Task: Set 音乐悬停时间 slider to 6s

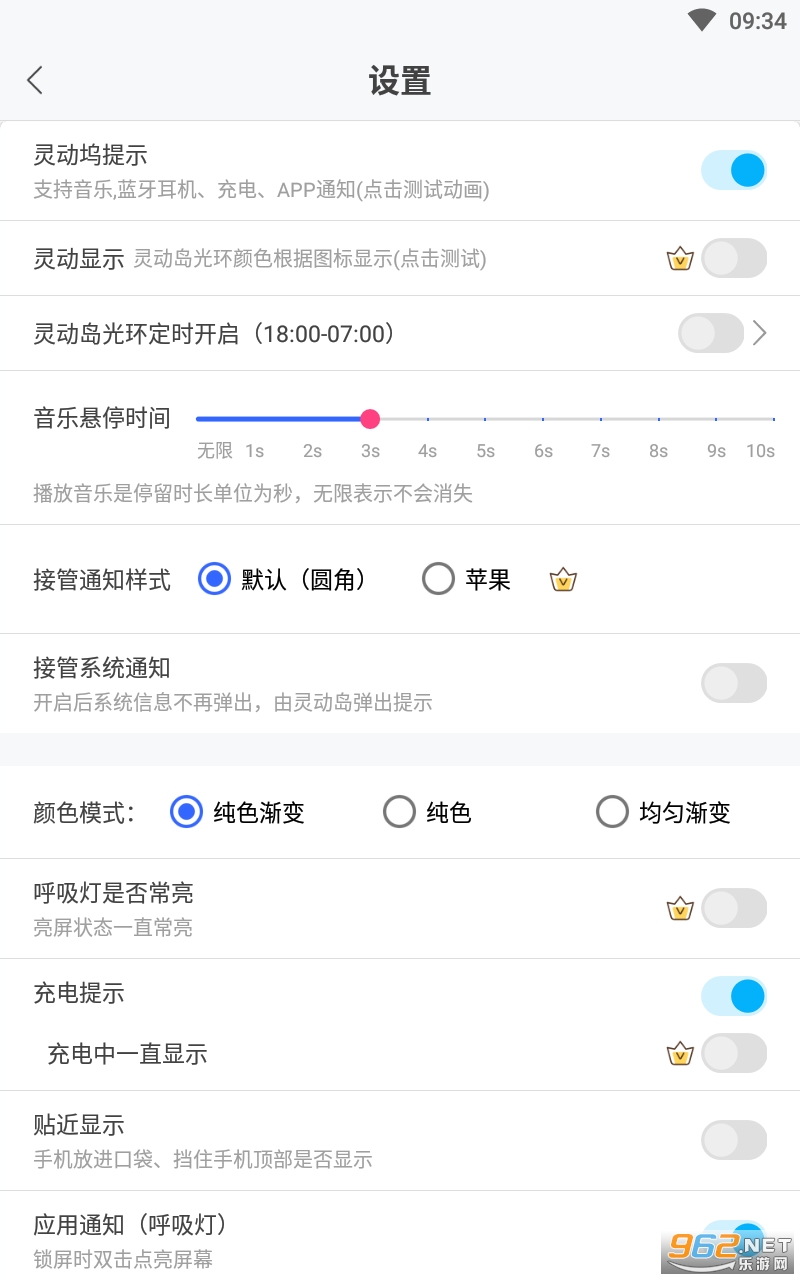Action: [543, 419]
